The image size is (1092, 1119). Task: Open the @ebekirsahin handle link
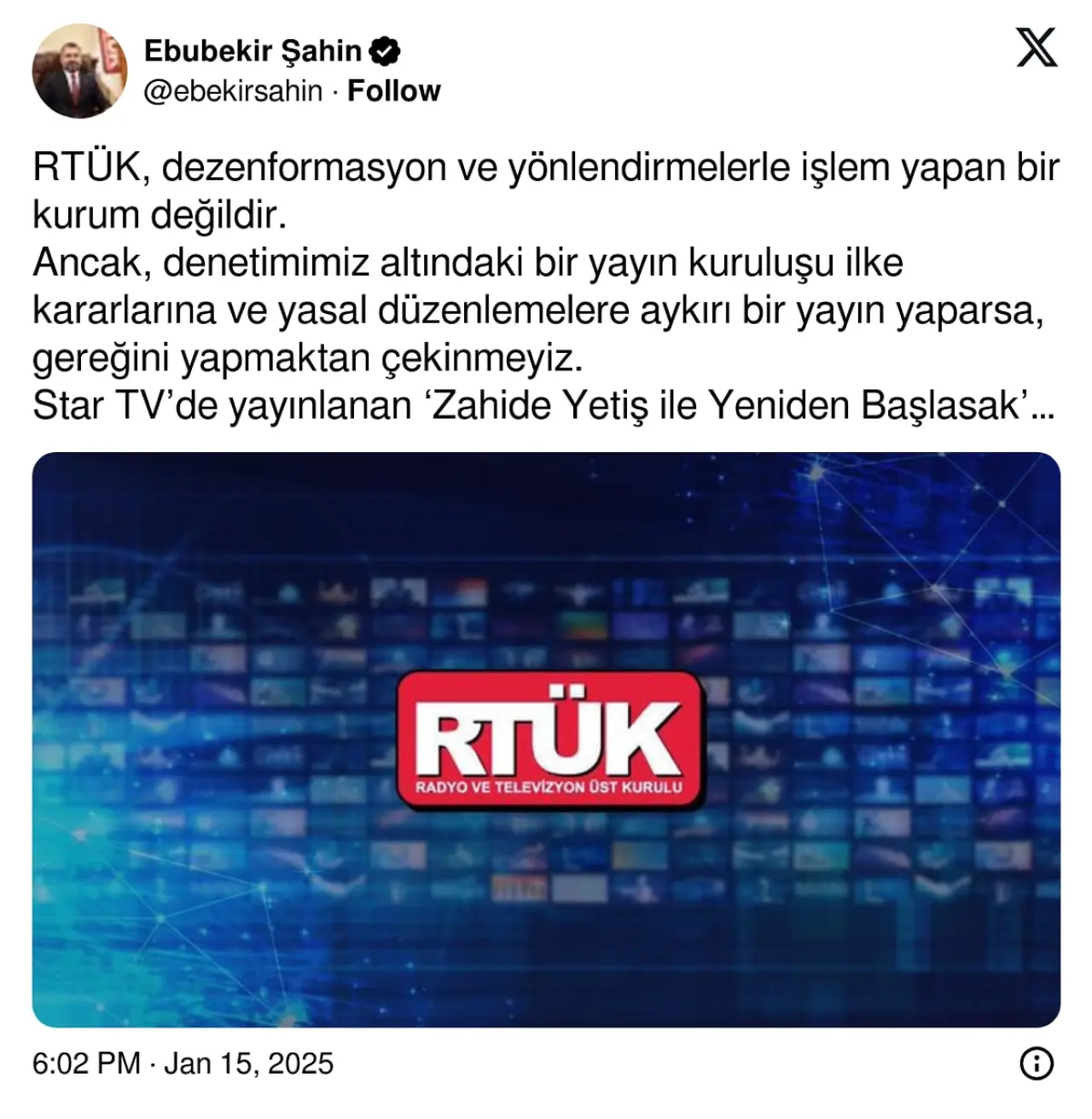[233, 90]
